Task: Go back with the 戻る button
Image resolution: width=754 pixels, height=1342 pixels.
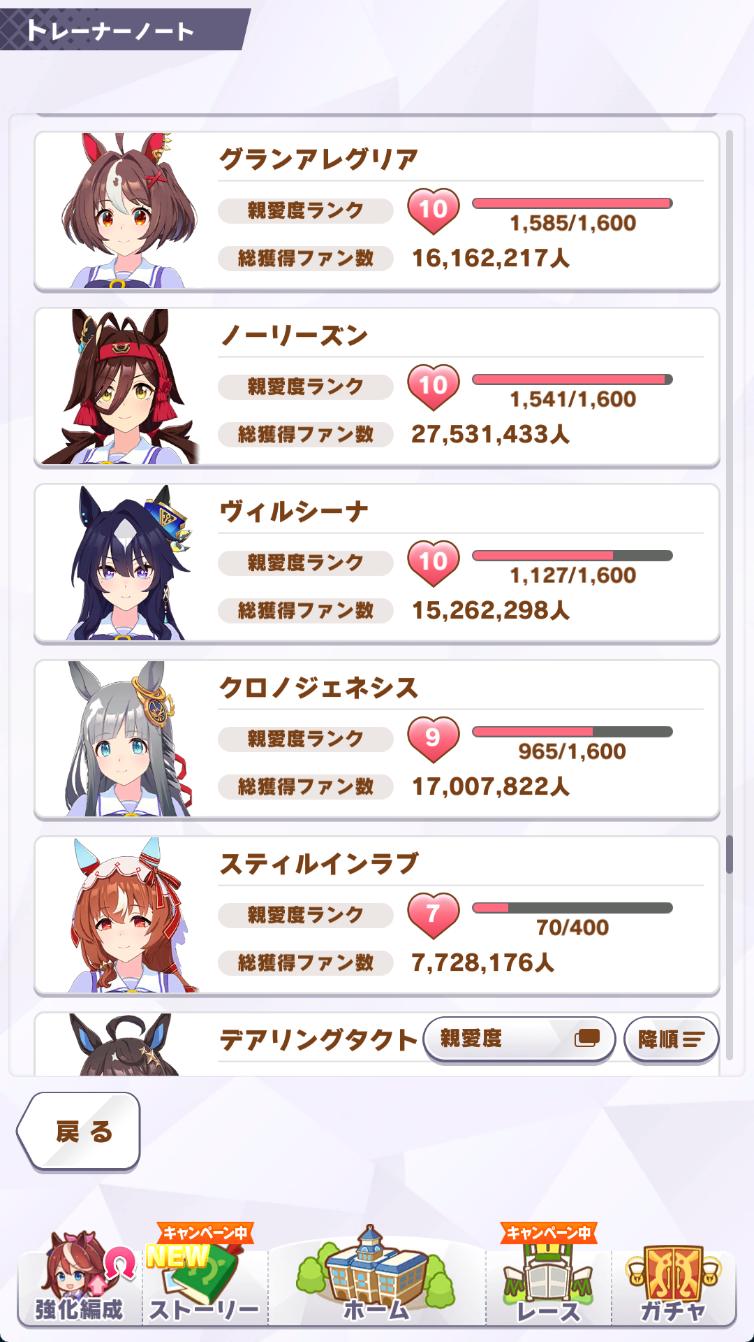Action: 80,1131
